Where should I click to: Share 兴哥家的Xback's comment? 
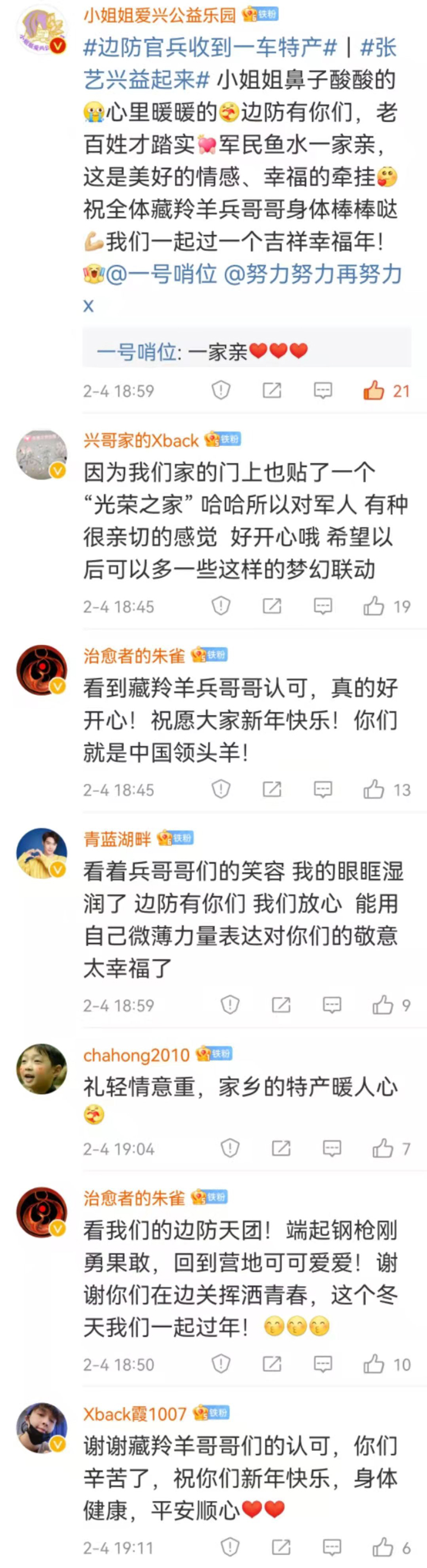click(272, 606)
